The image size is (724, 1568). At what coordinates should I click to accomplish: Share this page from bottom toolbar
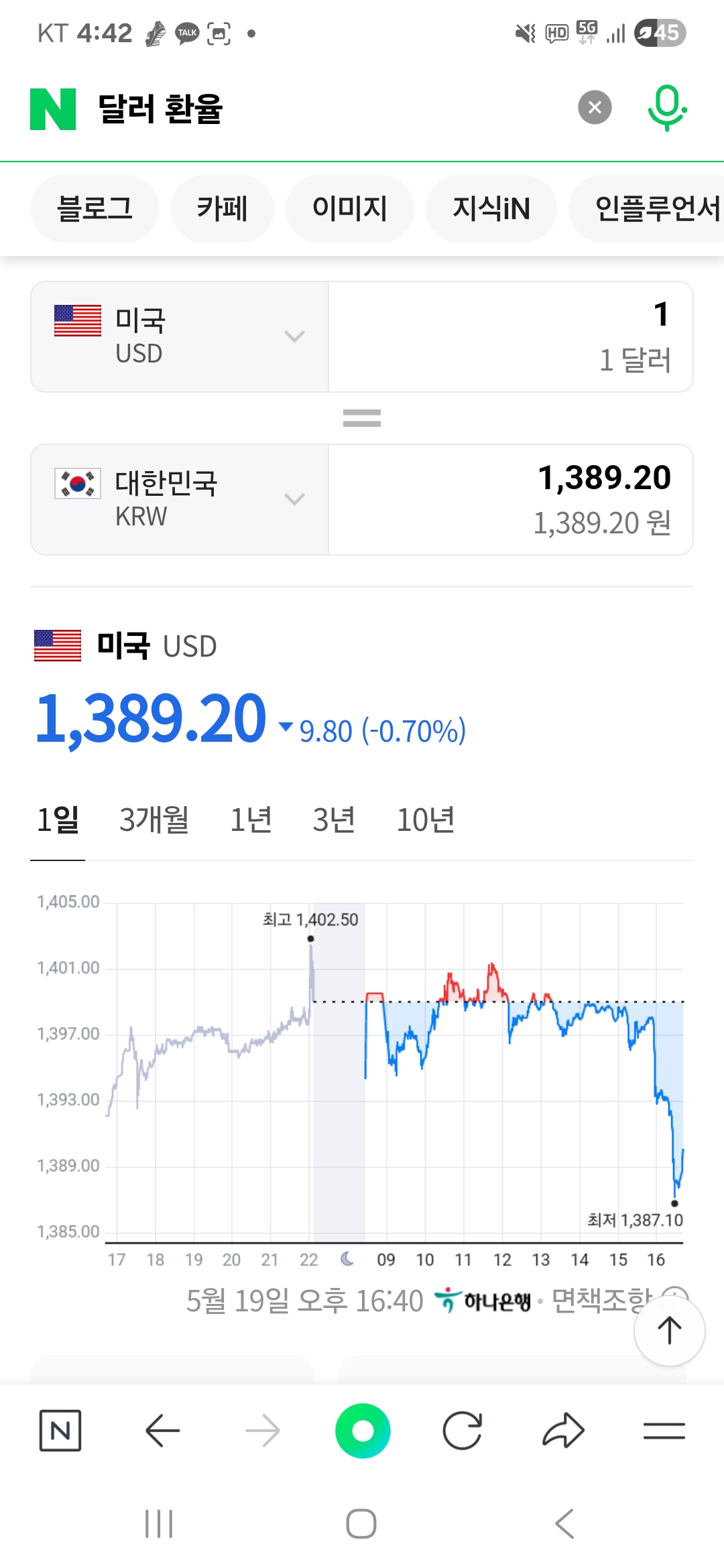click(x=564, y=1431)
